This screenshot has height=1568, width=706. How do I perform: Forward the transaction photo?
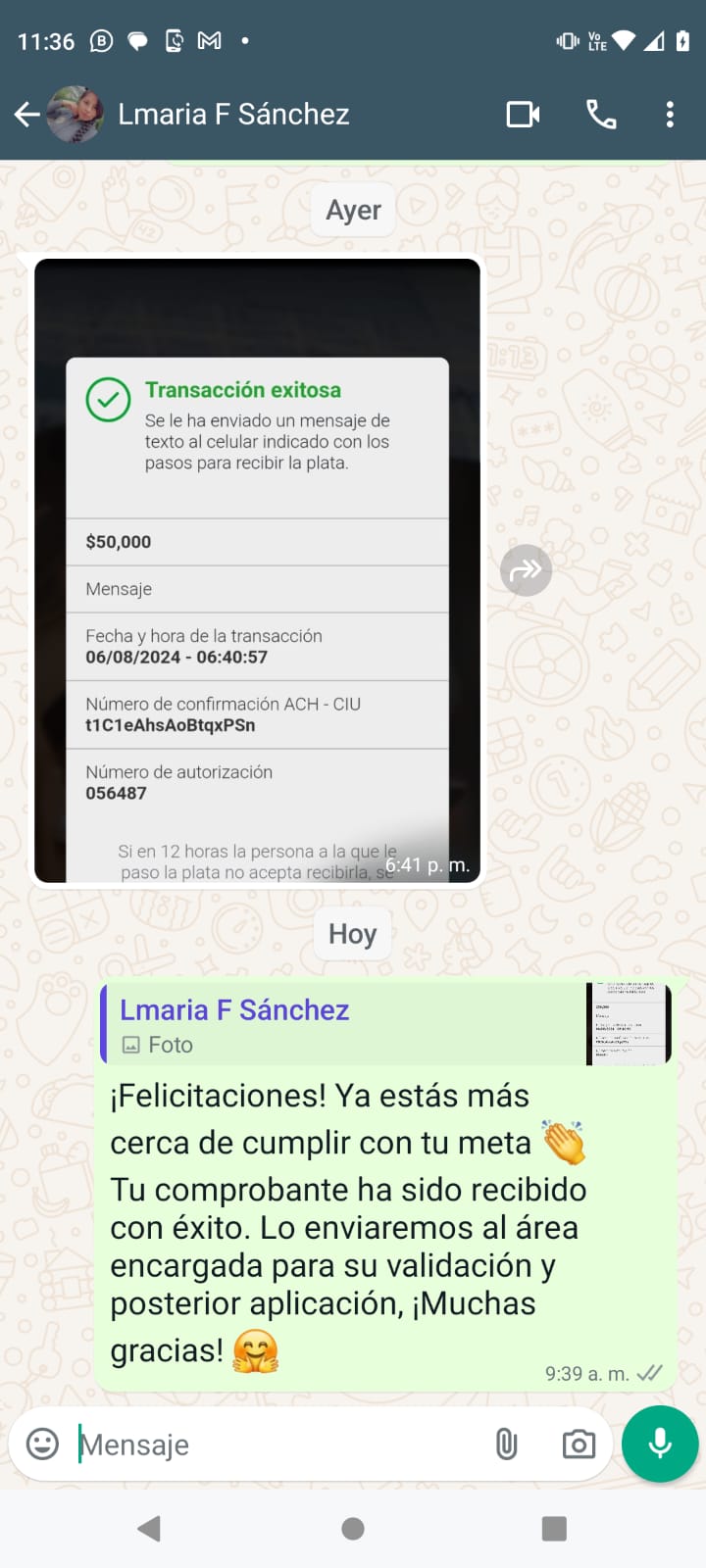527,570
